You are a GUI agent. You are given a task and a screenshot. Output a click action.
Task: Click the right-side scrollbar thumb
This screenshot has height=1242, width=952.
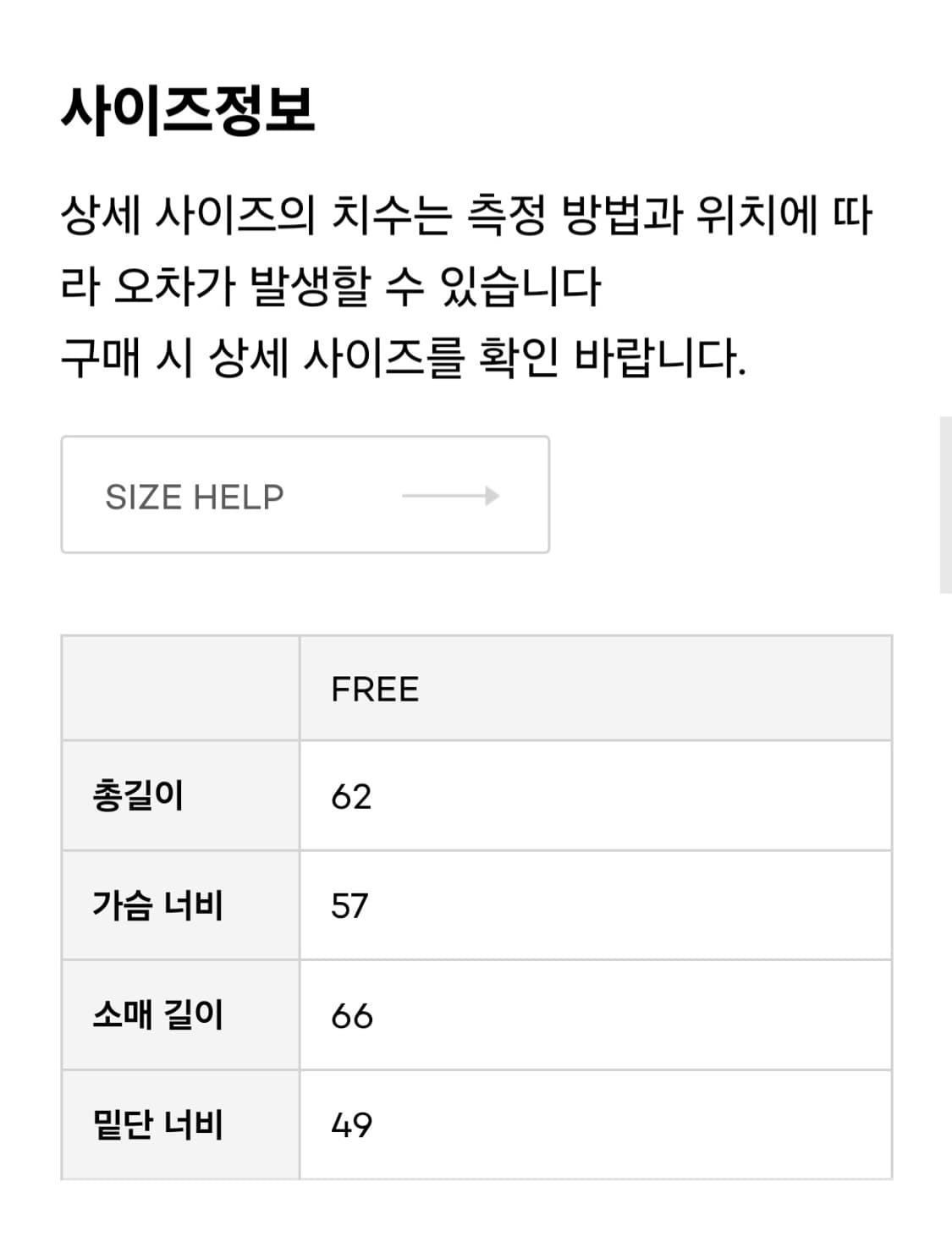coord(944,499)
